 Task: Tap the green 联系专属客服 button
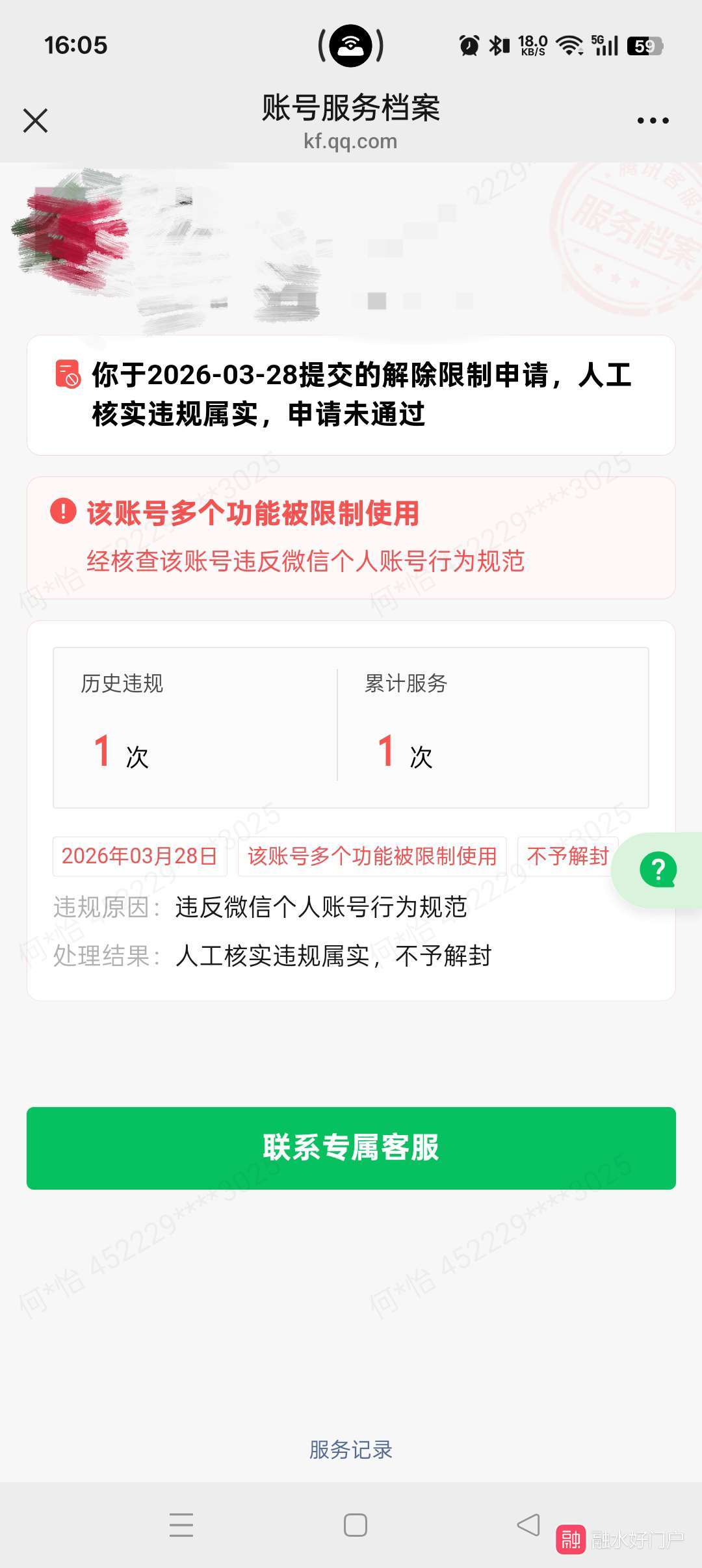coord(351,1148)
